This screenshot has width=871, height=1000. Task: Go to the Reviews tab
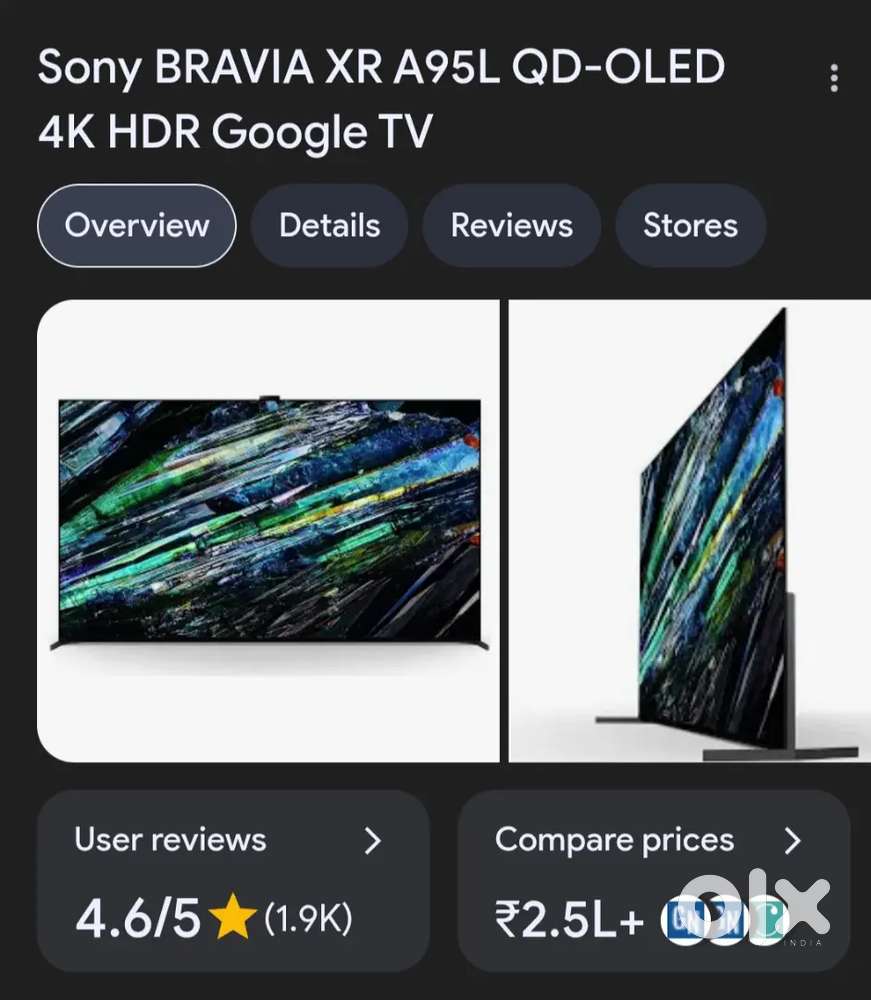511,226
